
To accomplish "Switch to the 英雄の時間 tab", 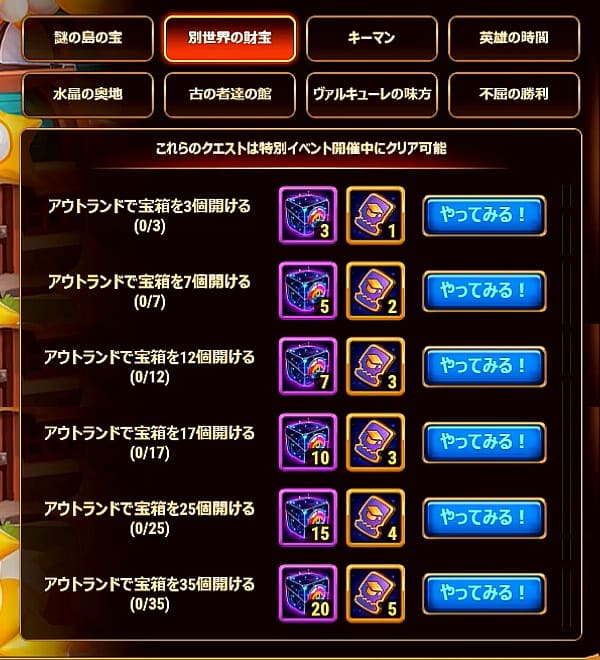I will pos(514,39).
